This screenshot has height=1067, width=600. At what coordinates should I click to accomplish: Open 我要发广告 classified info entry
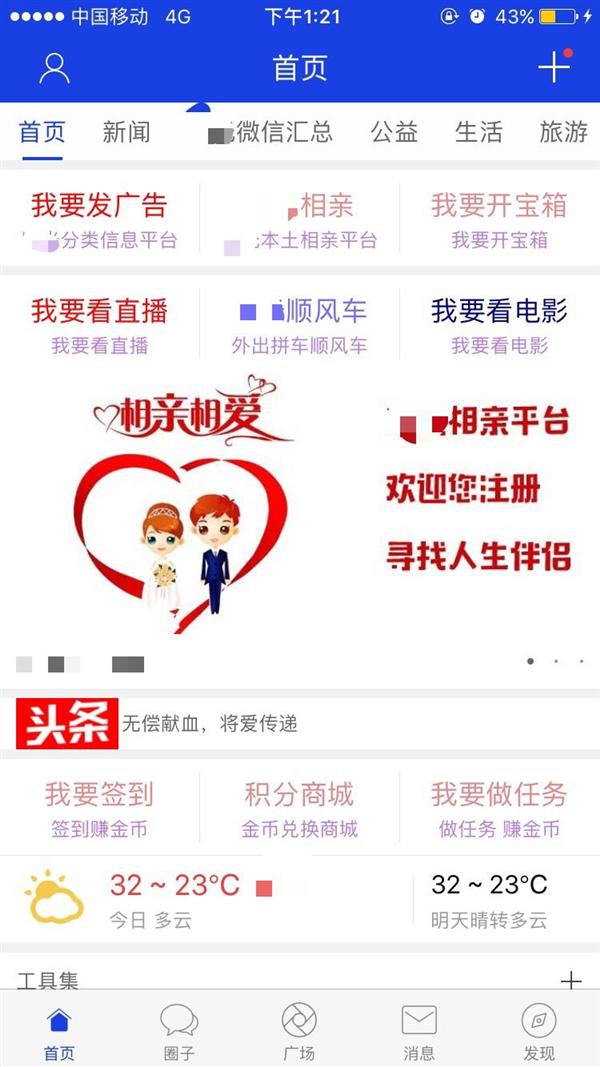click(x=99, y=220)
